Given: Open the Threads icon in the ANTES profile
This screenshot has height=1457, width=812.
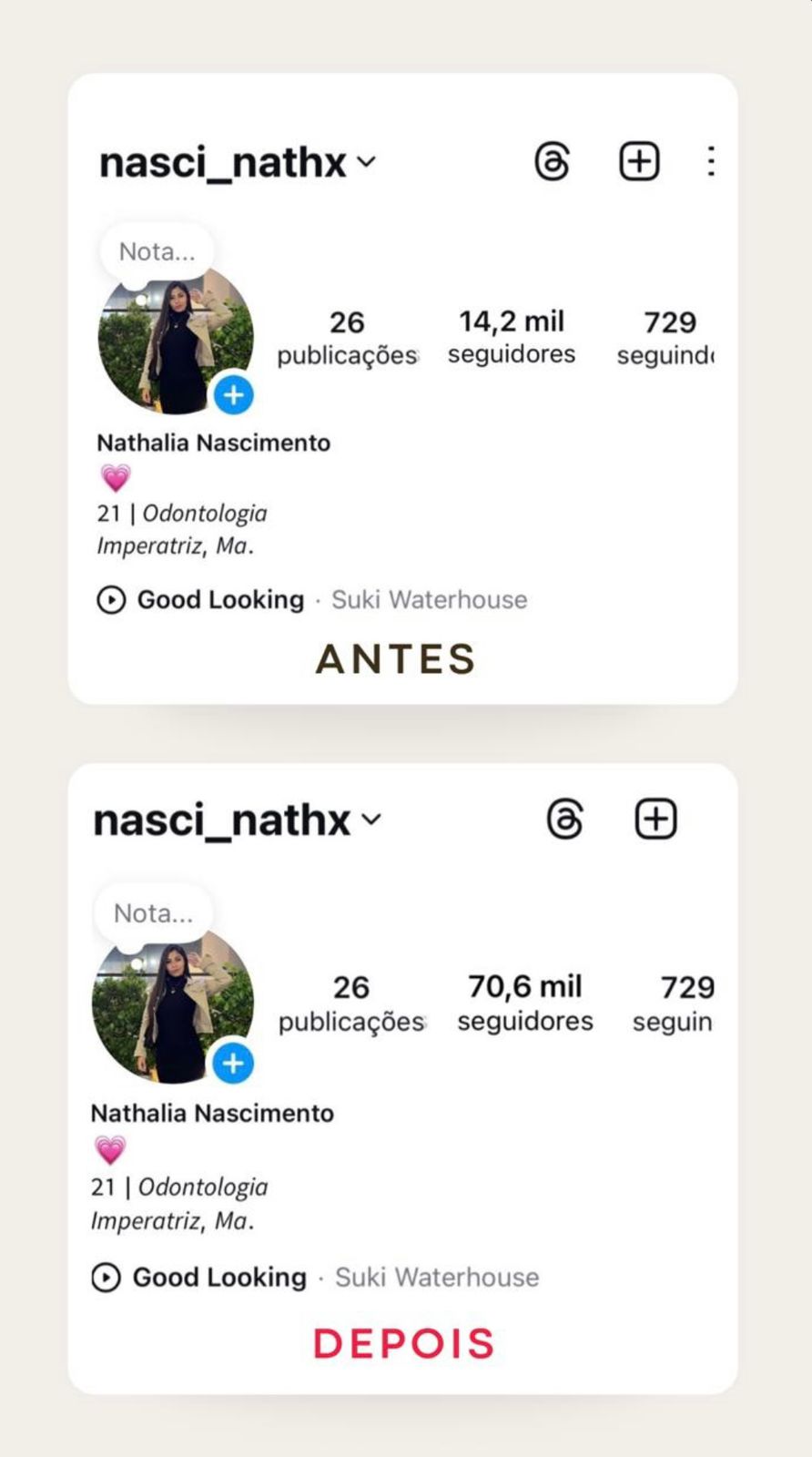Looking at the screenshot, I should pyautogui.click(x=553, y=161).
